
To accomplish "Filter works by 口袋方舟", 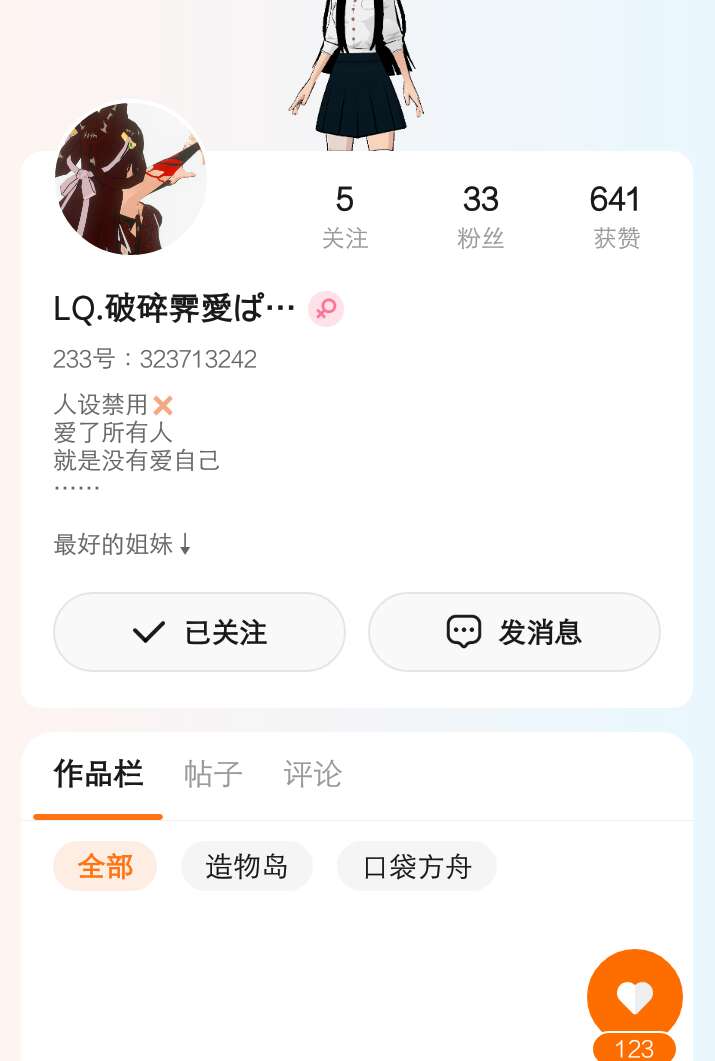I will pyautogui.click(x=417, y=866).
